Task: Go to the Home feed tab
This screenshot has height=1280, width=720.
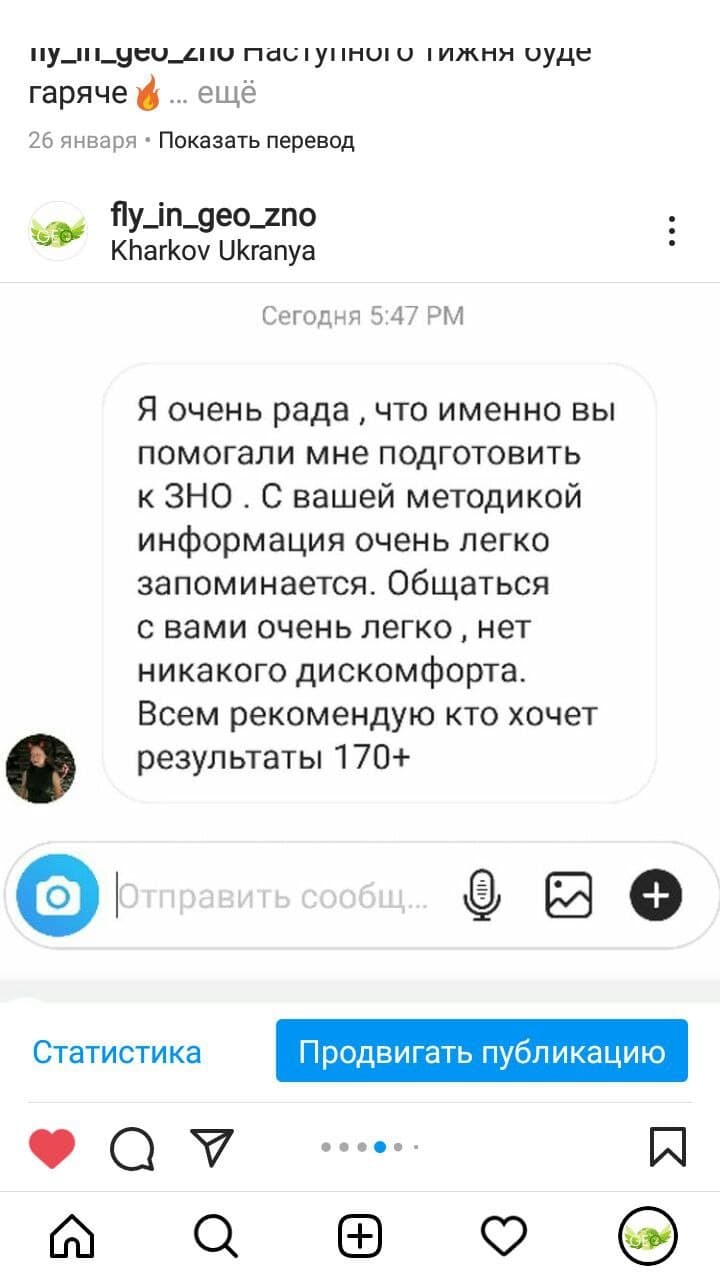Action: [72, 1236]
